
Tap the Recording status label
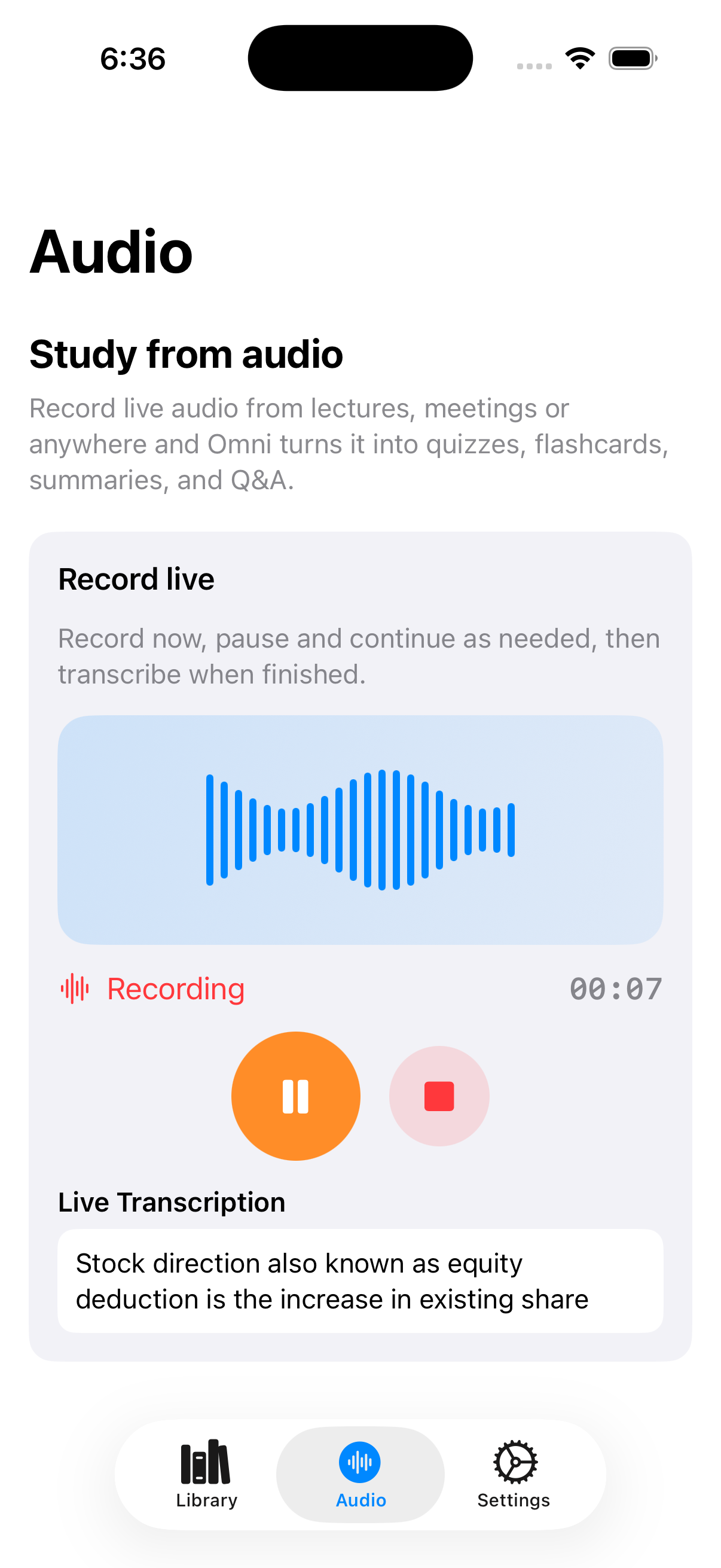tap(175, 988)
